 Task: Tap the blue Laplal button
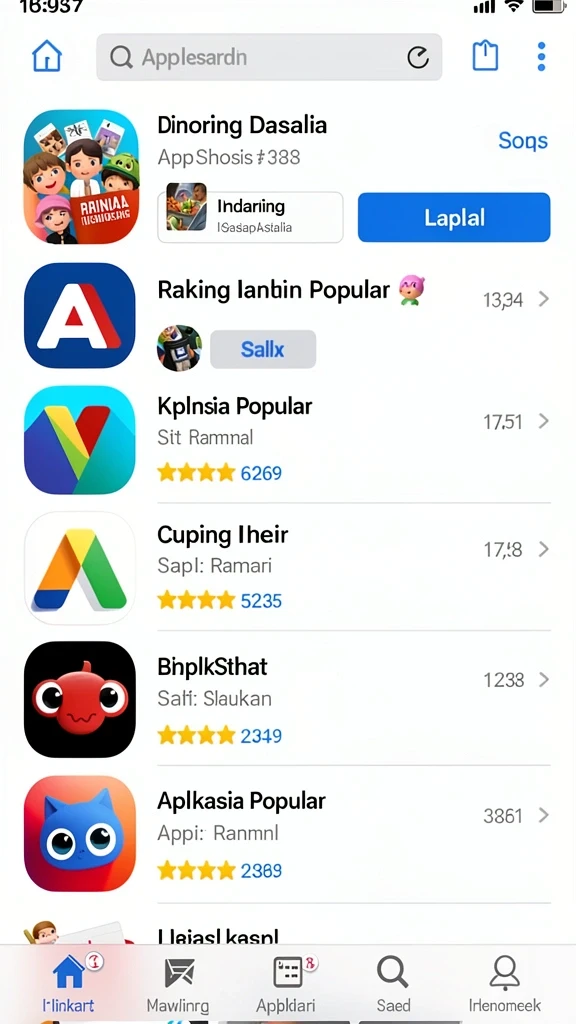point(454,217)
